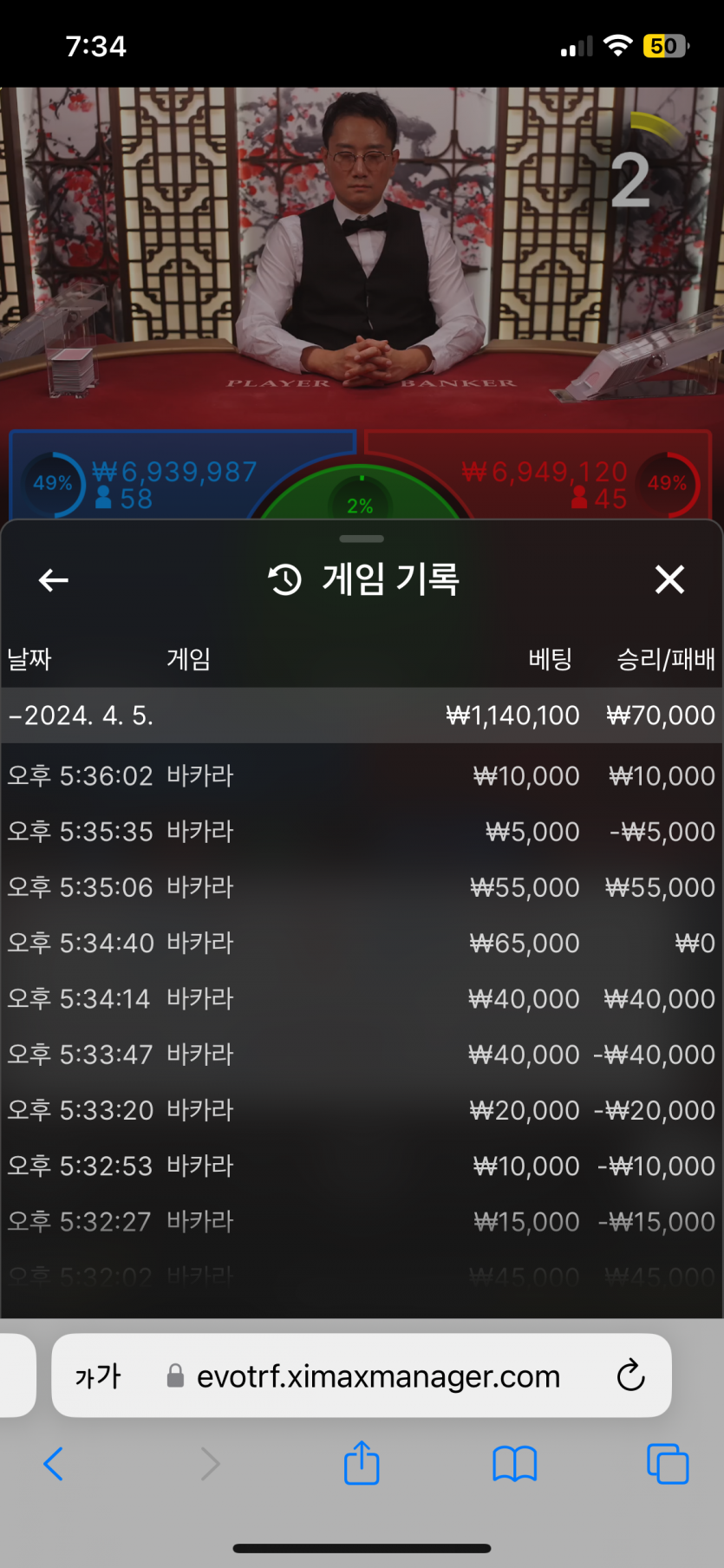The height and width of the screenshot is (1568, 724).
Task: Tap the 가가 text size button
Action: pos(98,1376)
